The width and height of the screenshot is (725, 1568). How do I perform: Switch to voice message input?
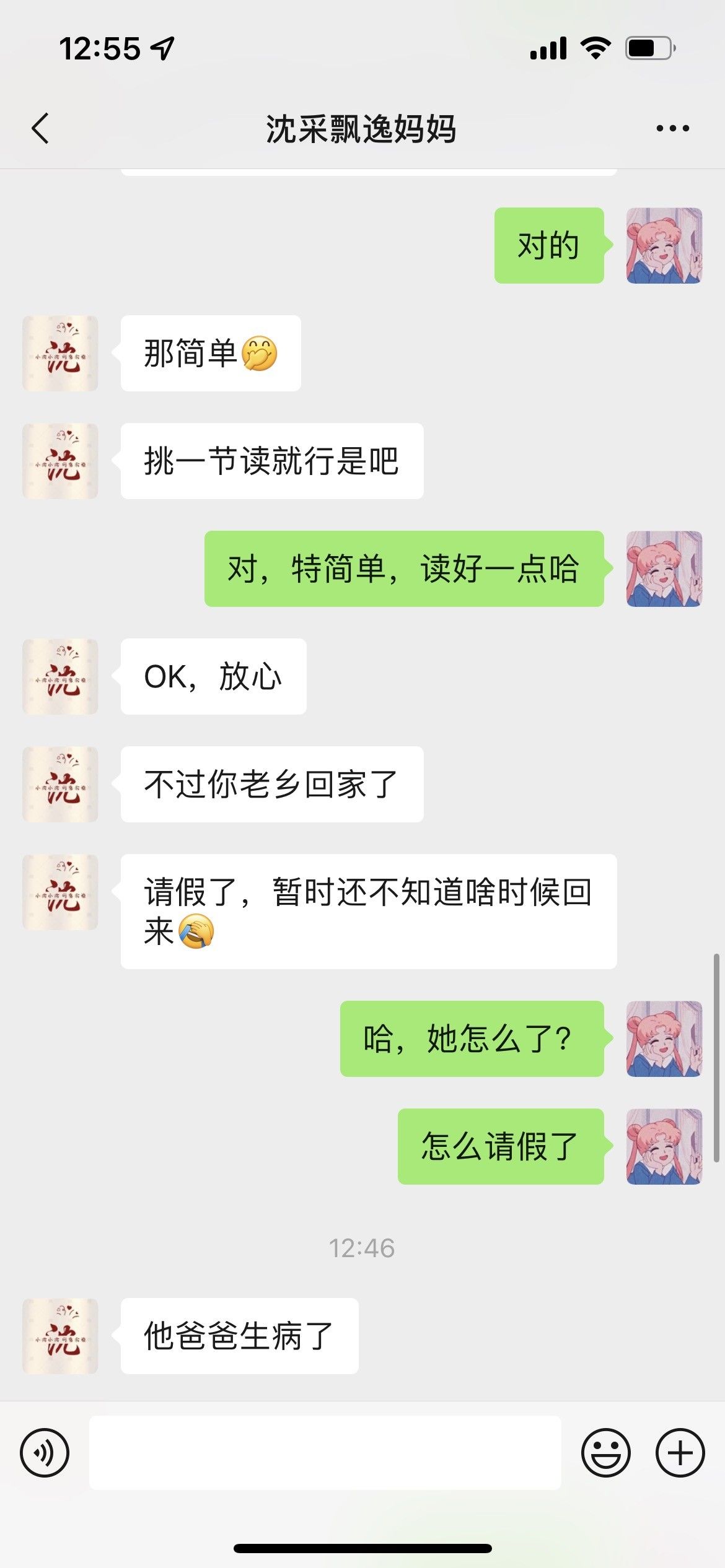(45, 1452)
